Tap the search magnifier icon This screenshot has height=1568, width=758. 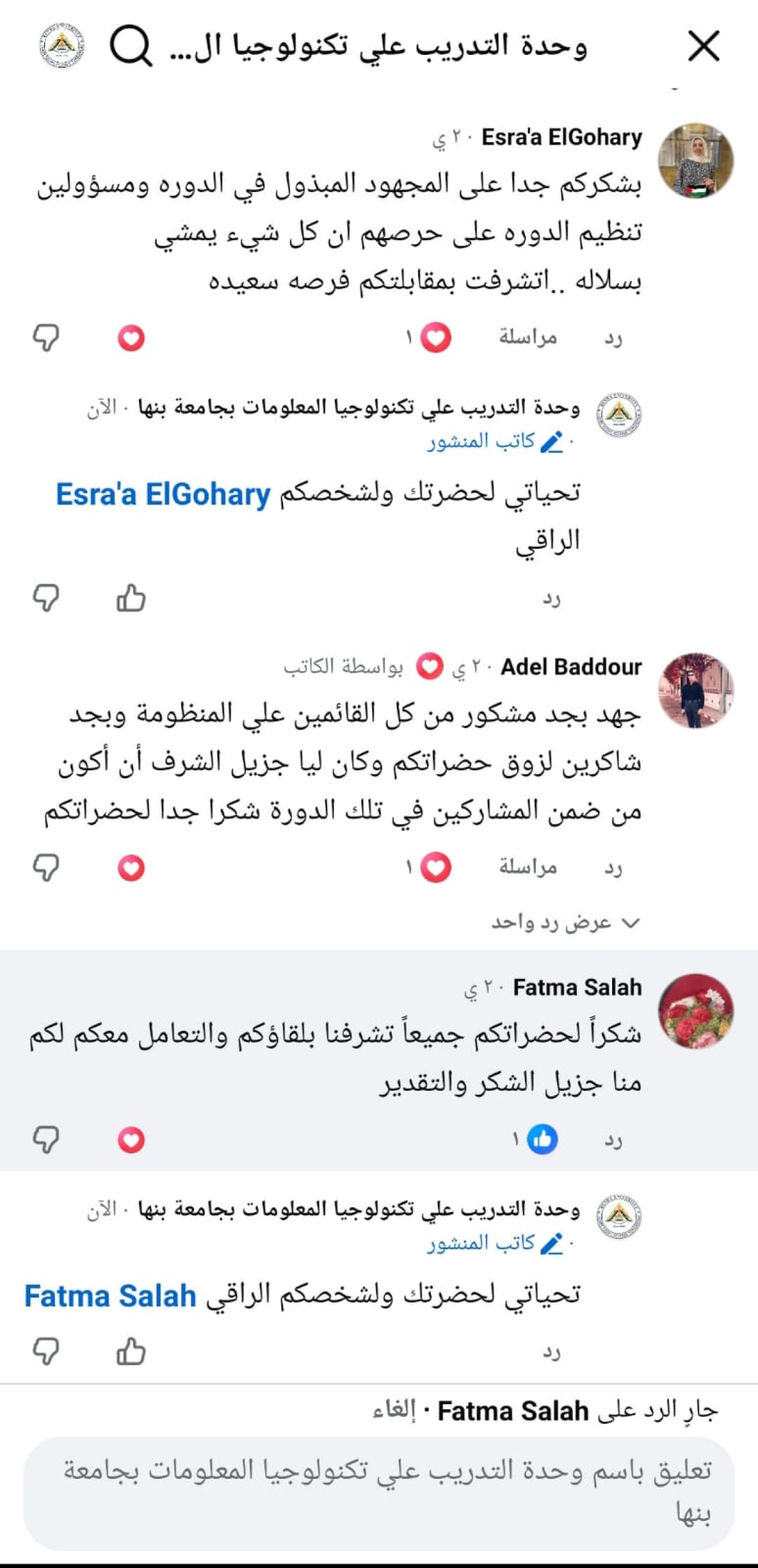(x=131, y=46)
